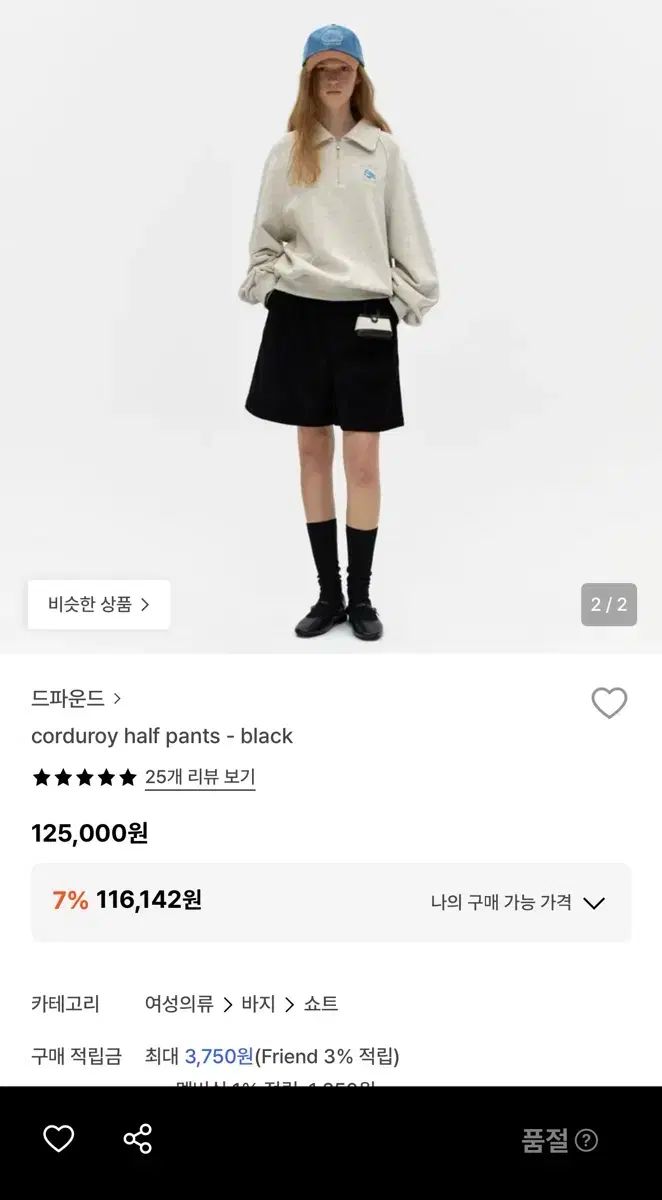The height and width of the screenshot is (1200, 662).
Task: Open the 드파운드 brand page
Action: click(x=76, y=698)
